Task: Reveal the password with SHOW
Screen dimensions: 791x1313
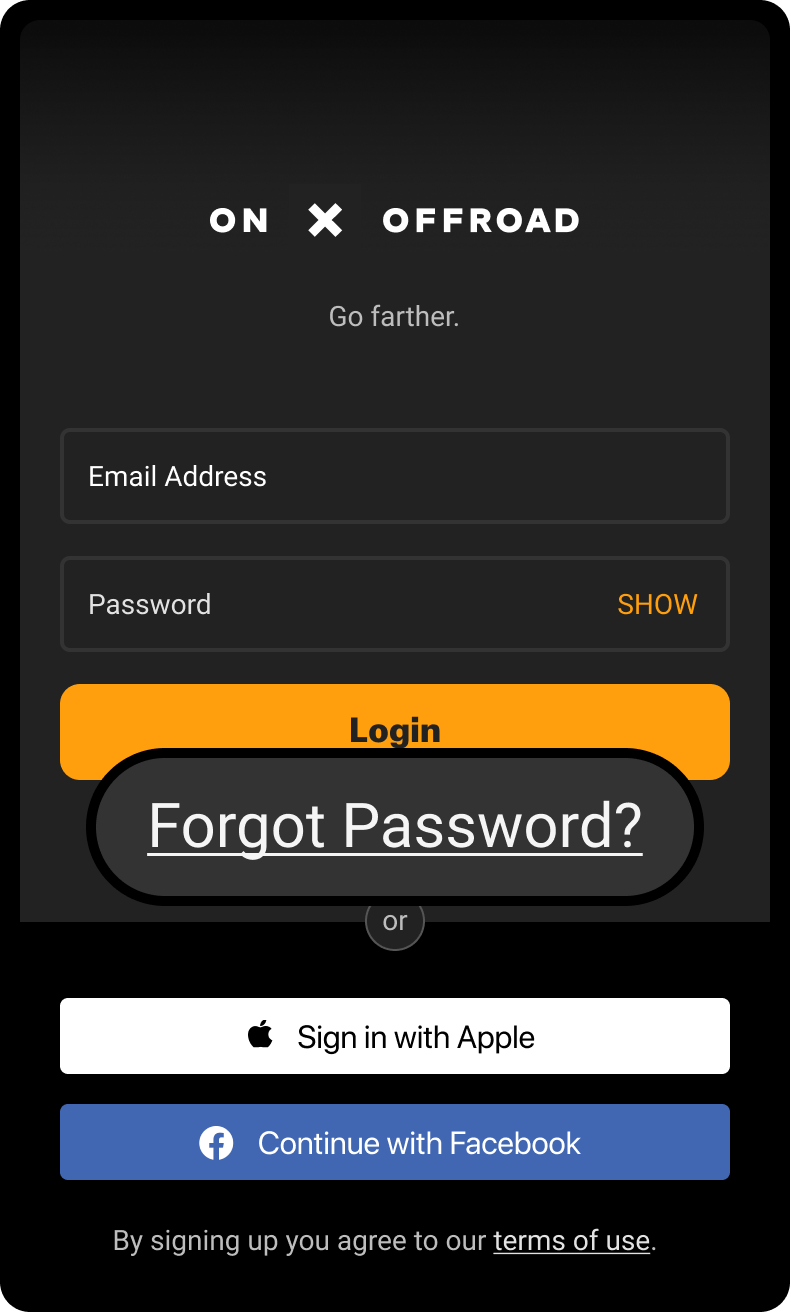Action: (657, 604)
